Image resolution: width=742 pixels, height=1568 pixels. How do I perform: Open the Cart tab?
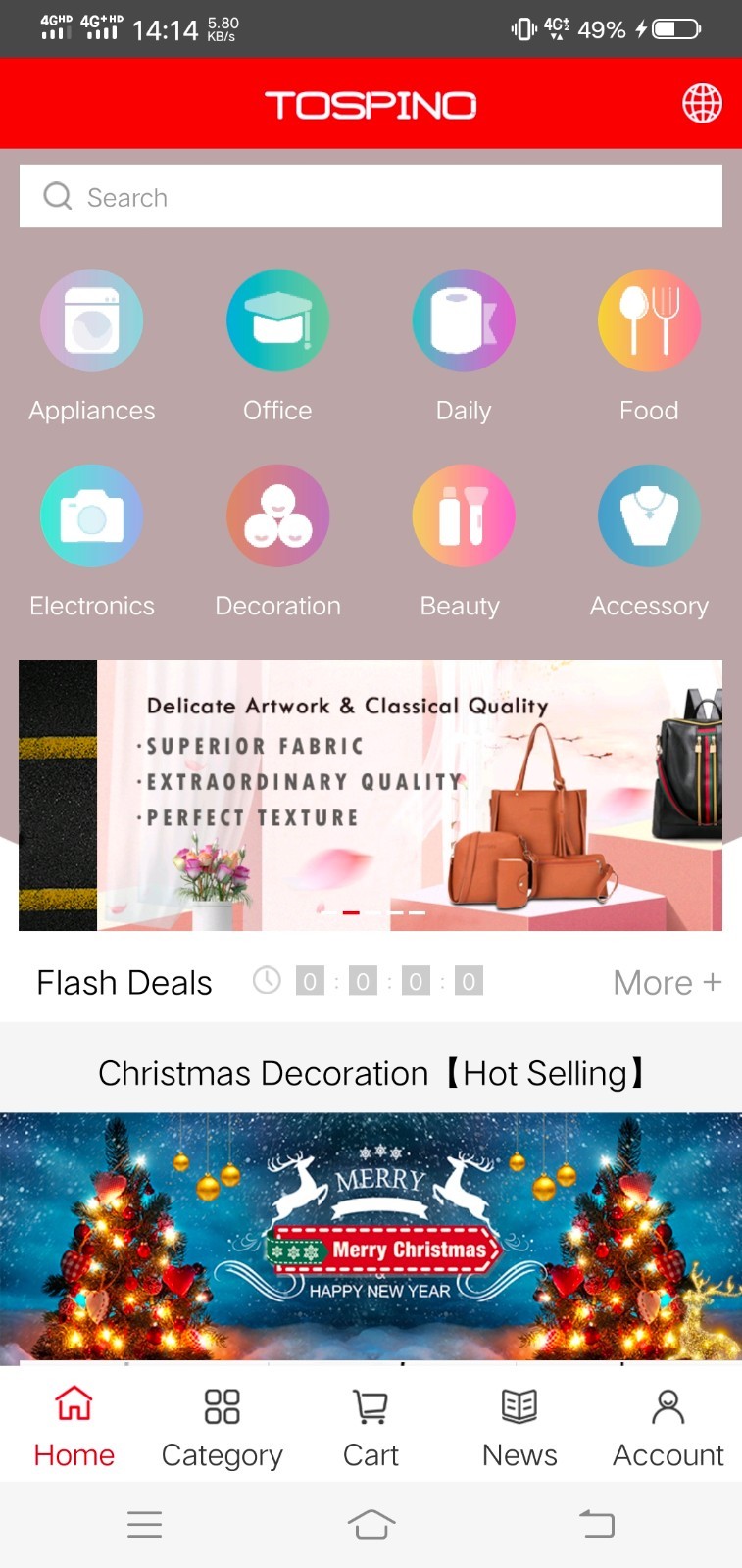(x=371, y=1427)
